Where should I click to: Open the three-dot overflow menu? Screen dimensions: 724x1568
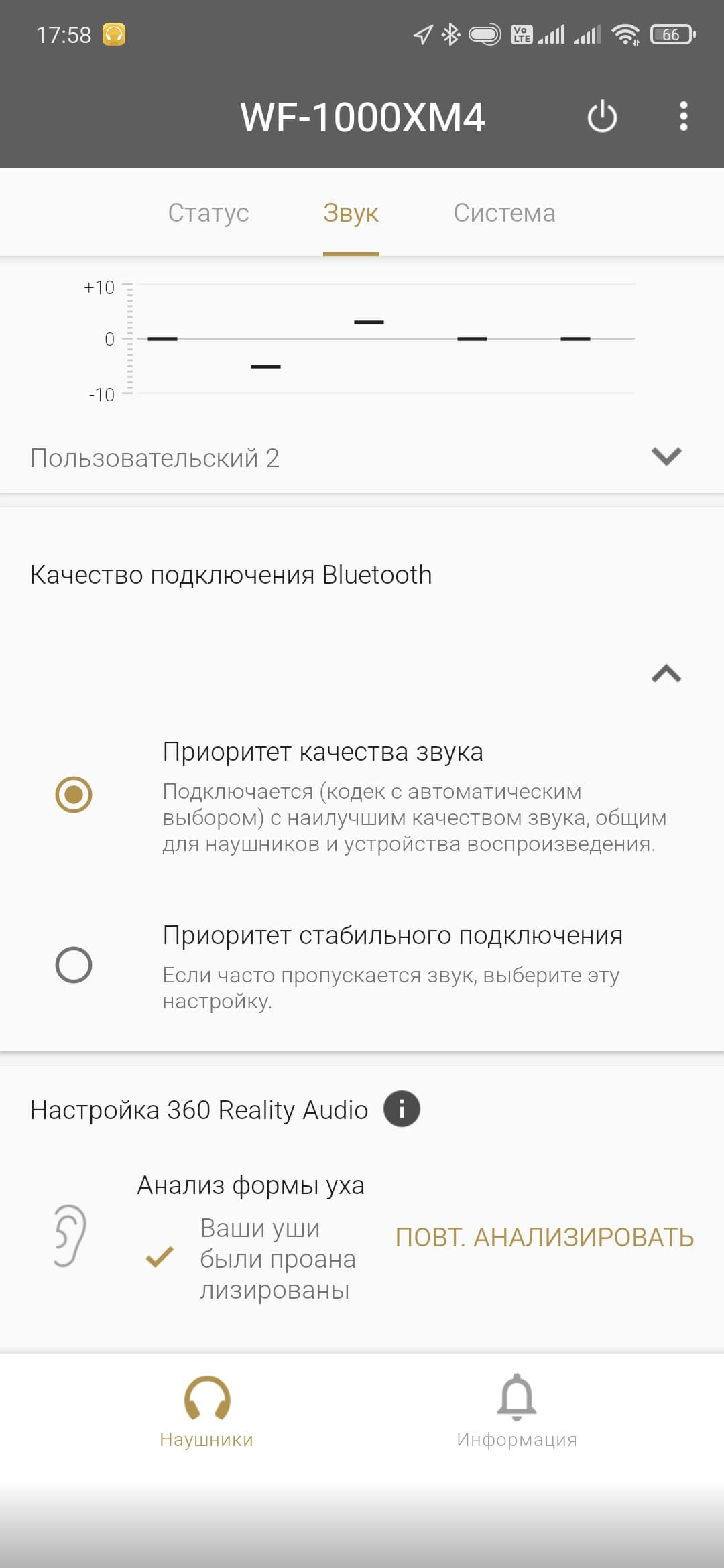683,117
